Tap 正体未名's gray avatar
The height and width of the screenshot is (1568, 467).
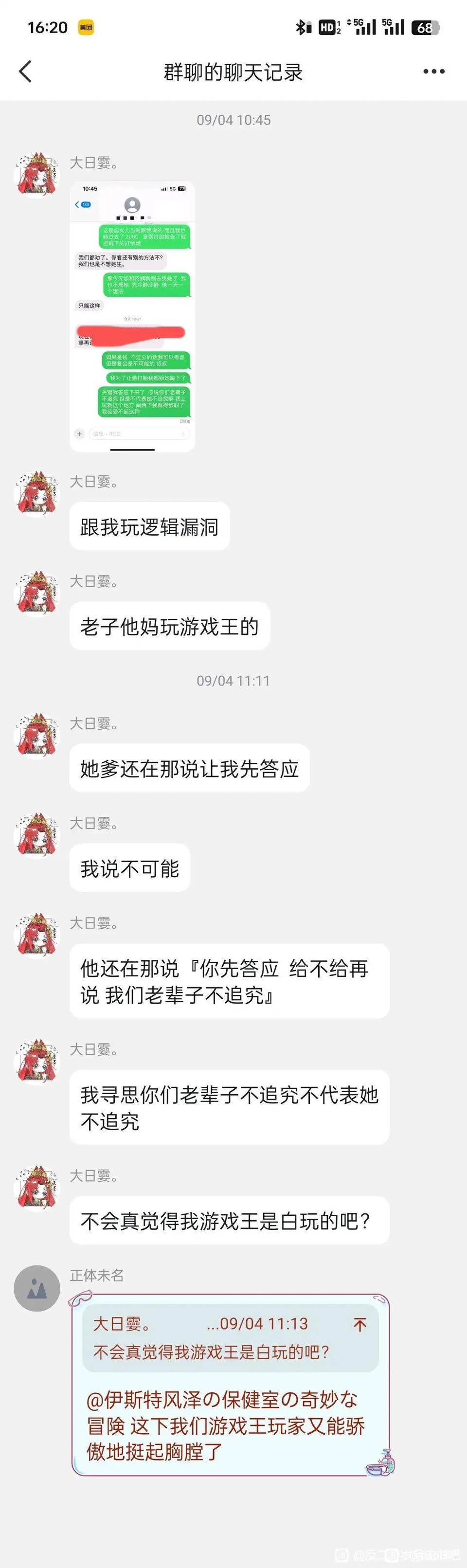[37, 1288]
